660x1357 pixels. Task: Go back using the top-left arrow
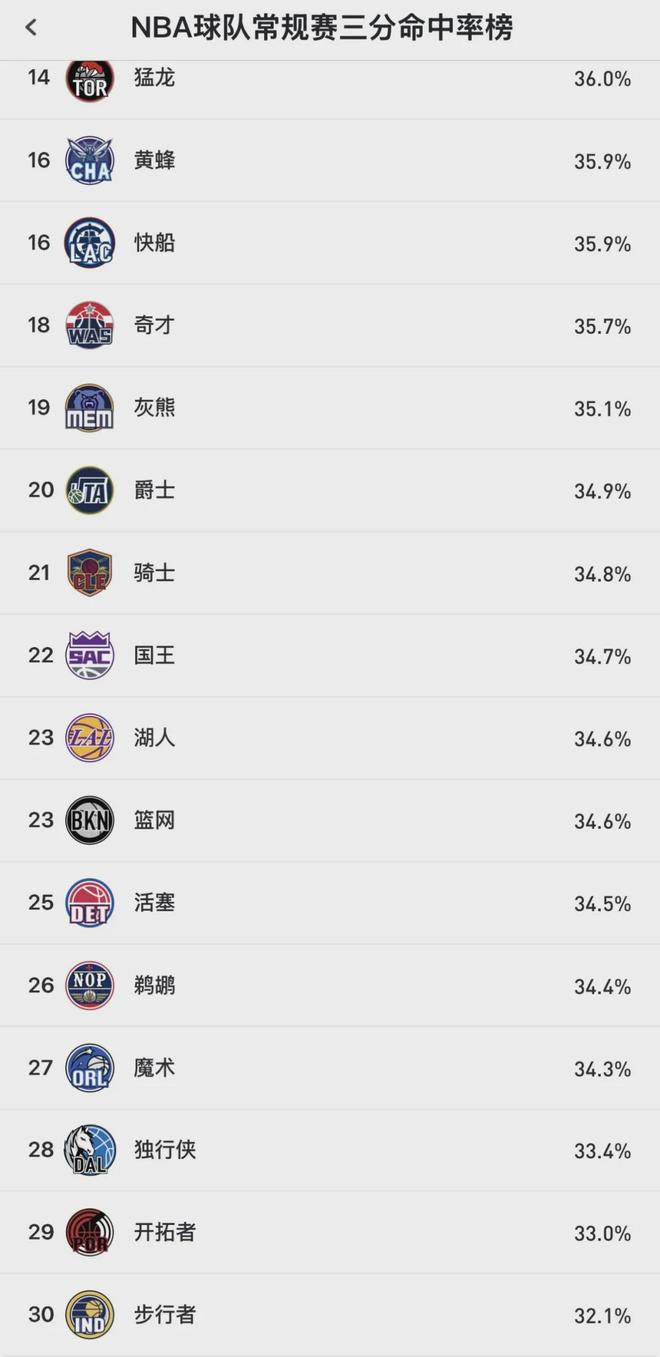point(31,28)
